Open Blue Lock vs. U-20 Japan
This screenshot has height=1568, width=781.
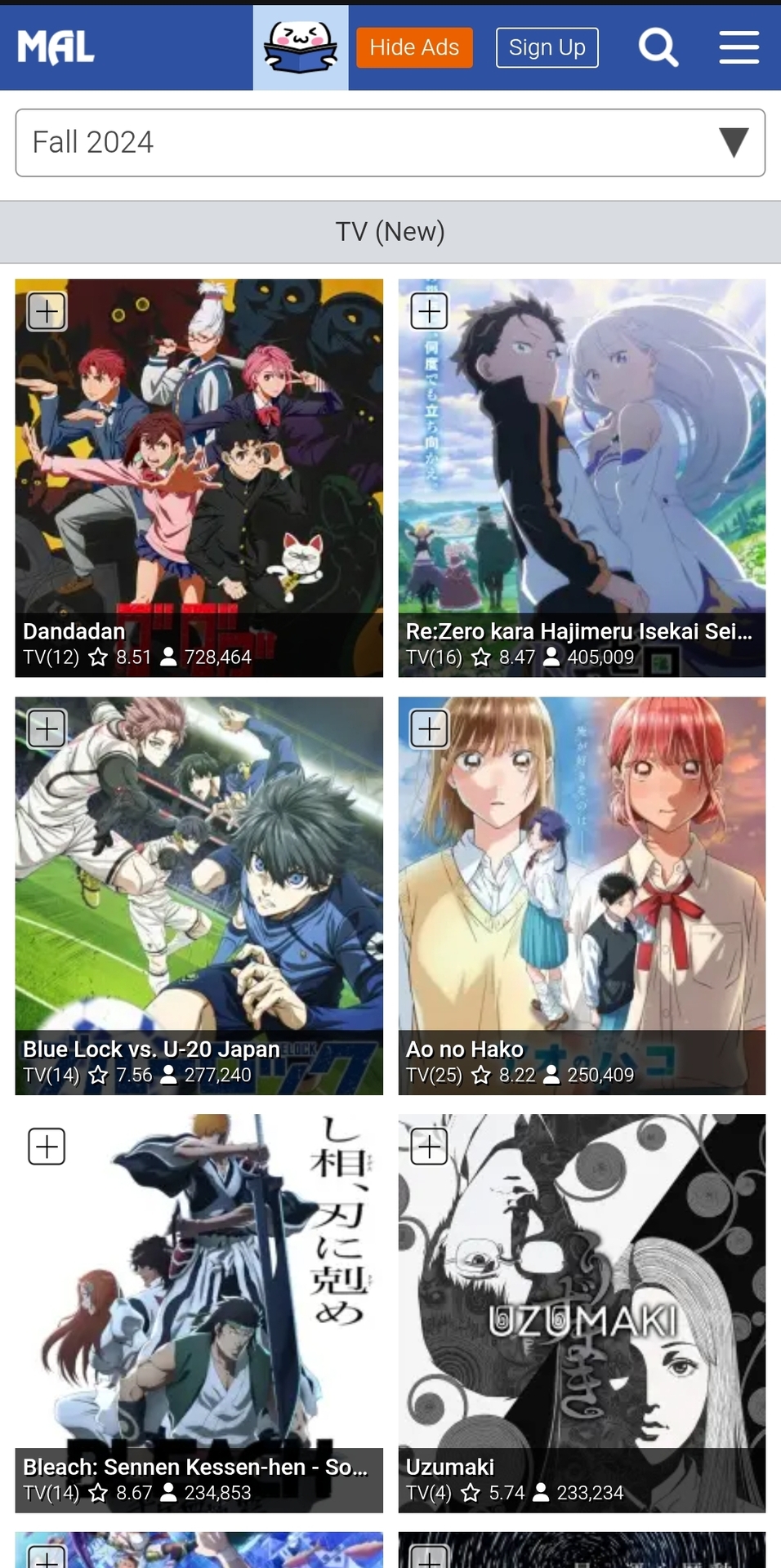pos(199,895)
